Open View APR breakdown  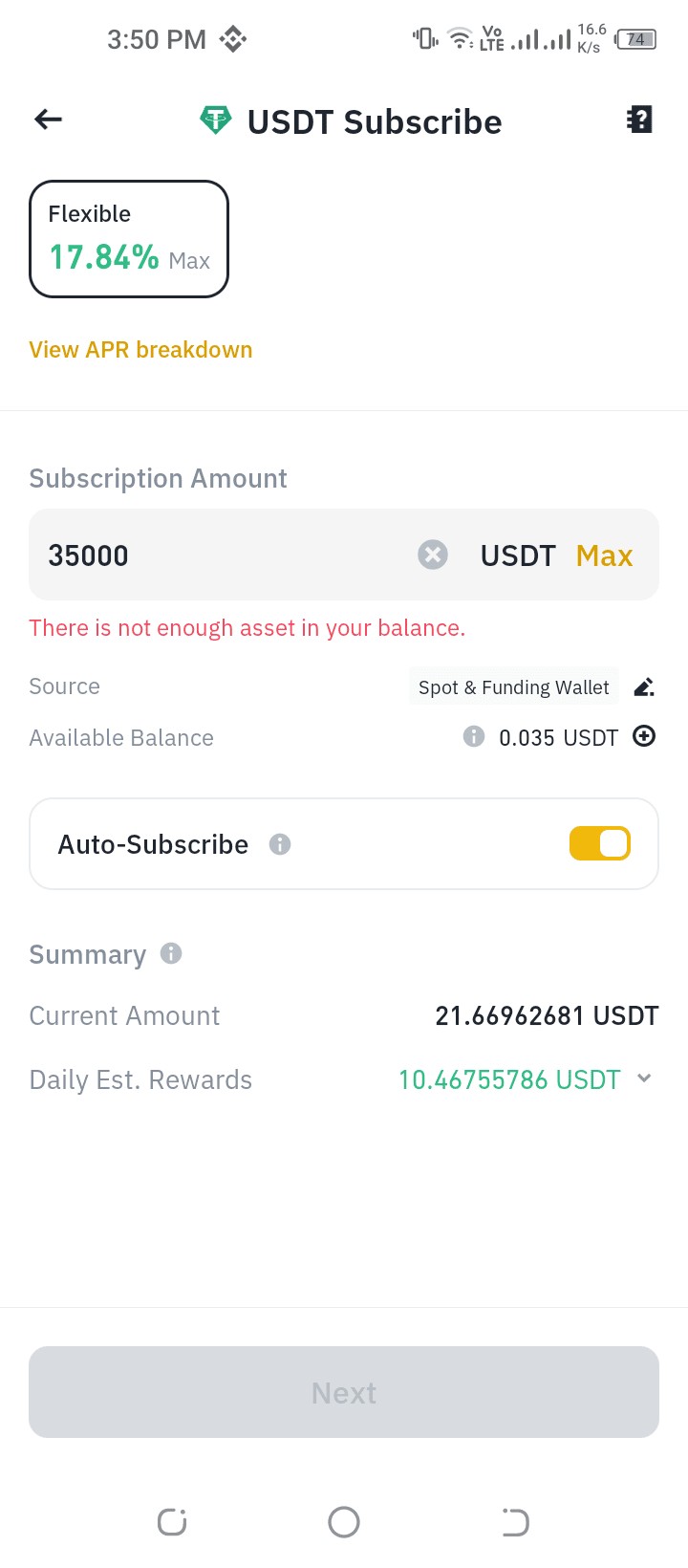click(140, 350)
